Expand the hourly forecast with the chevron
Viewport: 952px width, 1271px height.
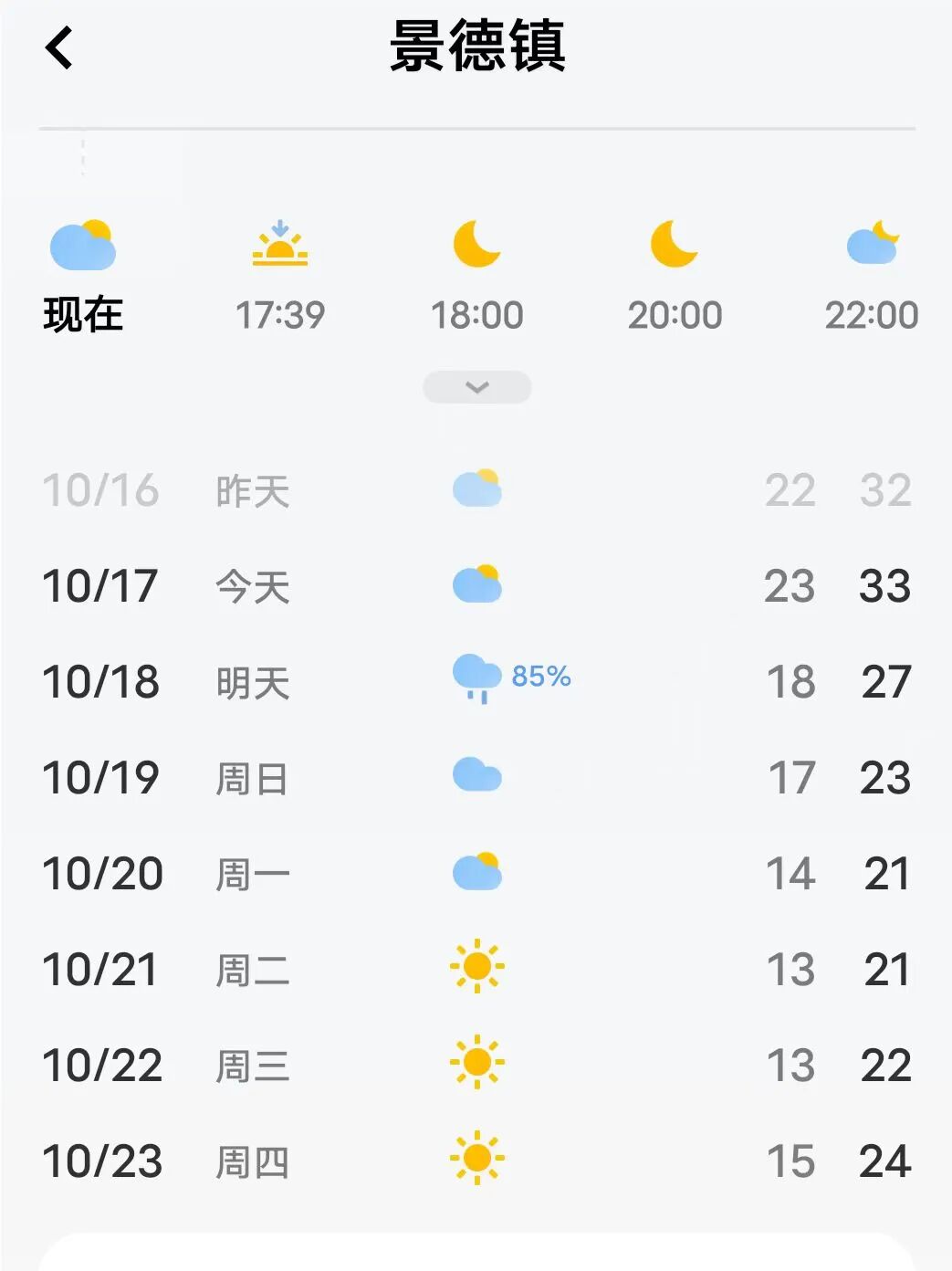[x=476, y=387]
